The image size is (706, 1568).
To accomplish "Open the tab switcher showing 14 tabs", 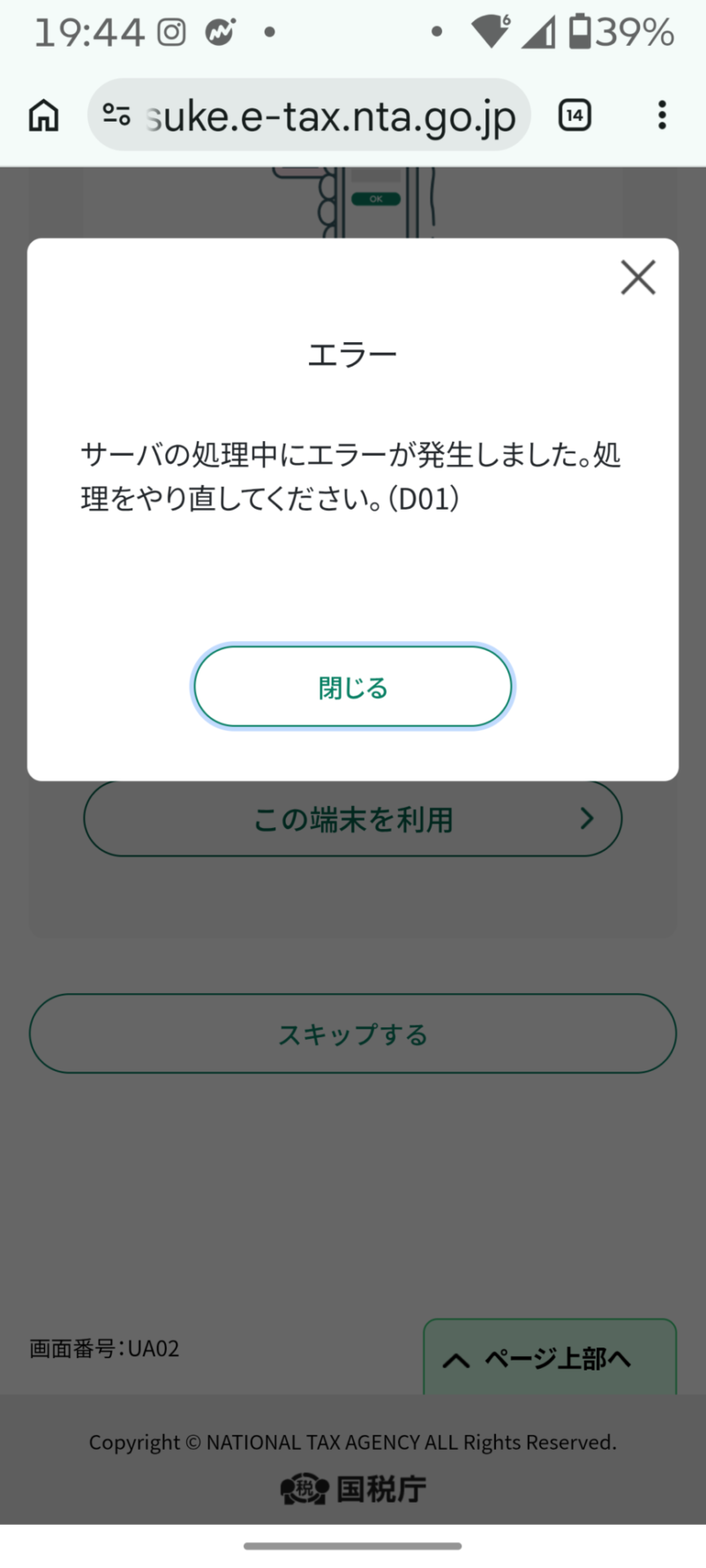I will click(x=575, y=116).
